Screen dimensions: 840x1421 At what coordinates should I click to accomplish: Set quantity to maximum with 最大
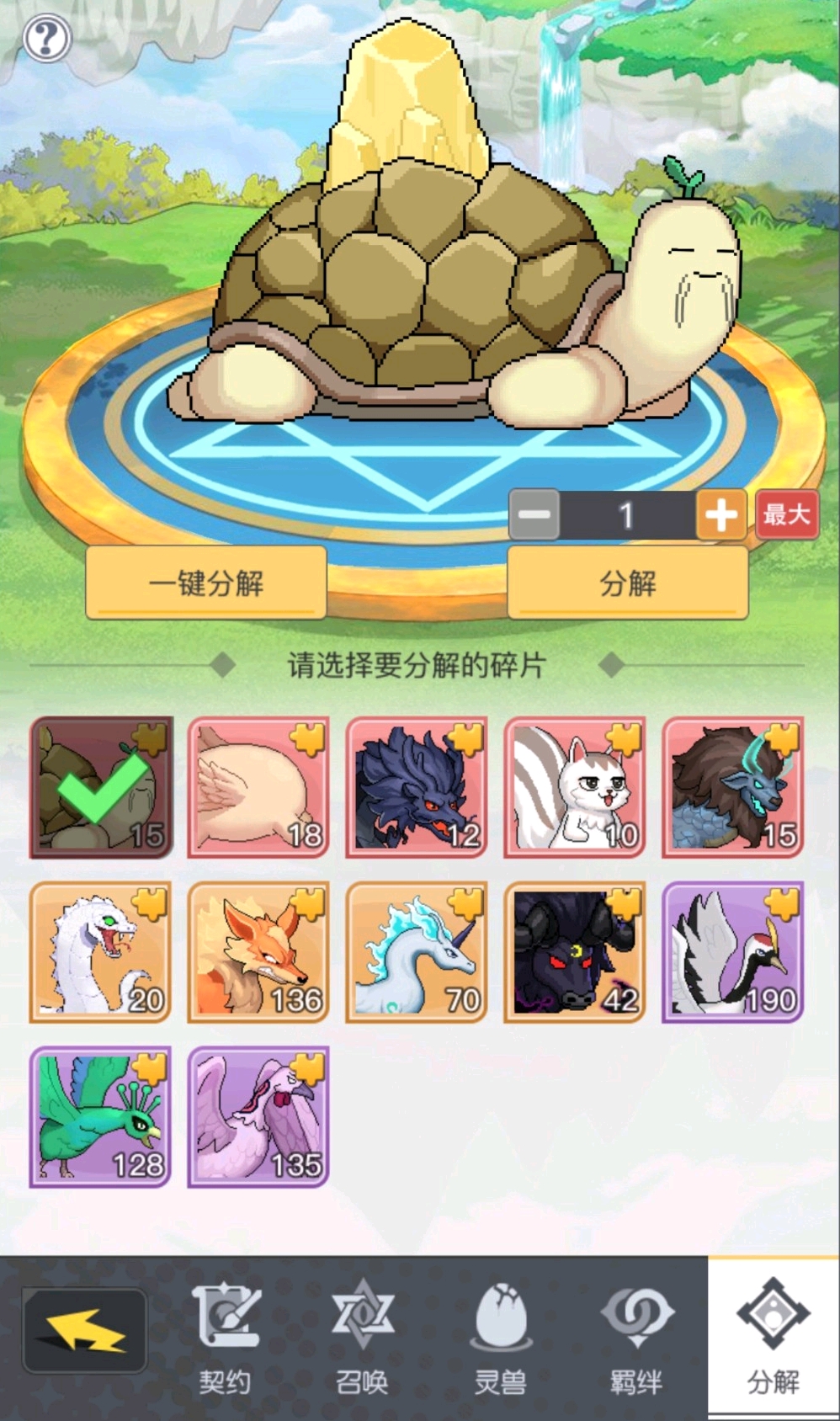[786, 514]
